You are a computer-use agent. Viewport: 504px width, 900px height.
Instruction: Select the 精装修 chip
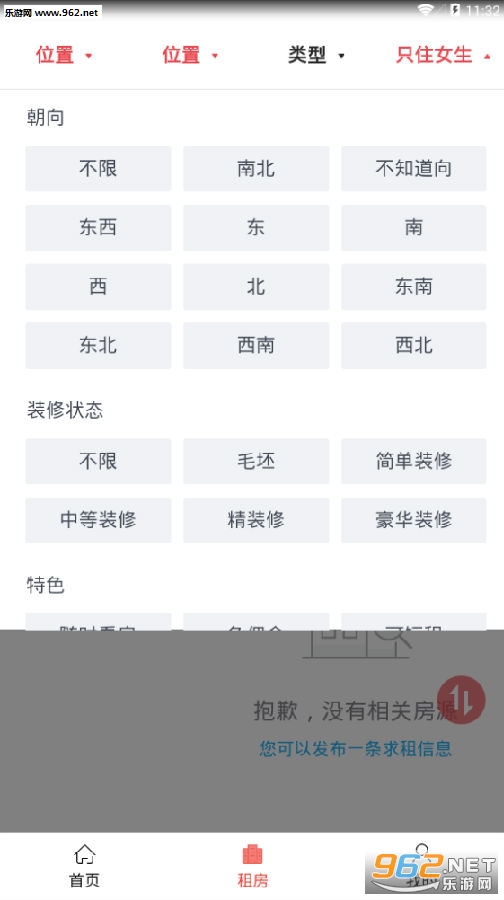[256, 520]
